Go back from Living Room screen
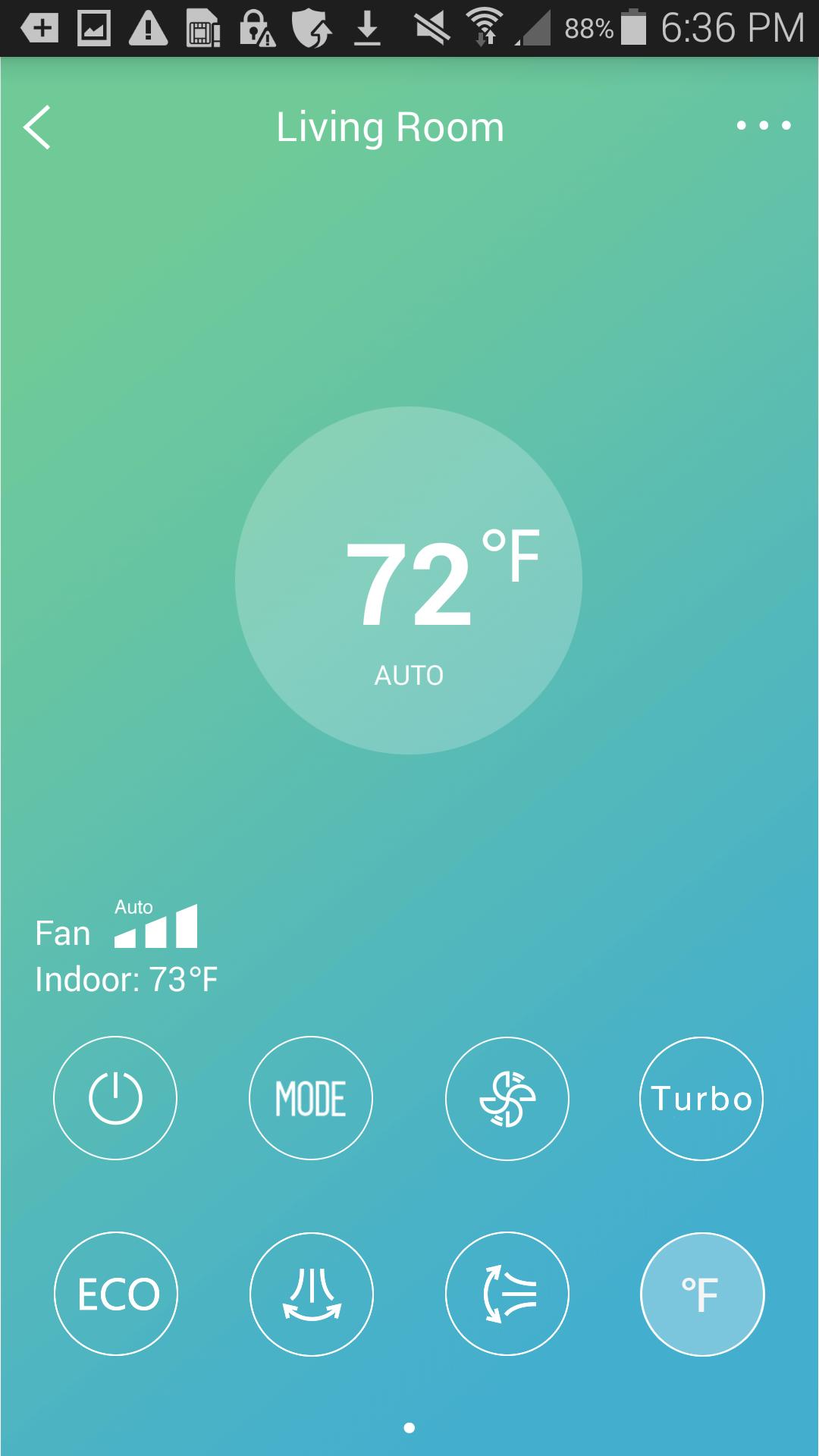Viewport: 819px width, 1456px height. (38, 127)
